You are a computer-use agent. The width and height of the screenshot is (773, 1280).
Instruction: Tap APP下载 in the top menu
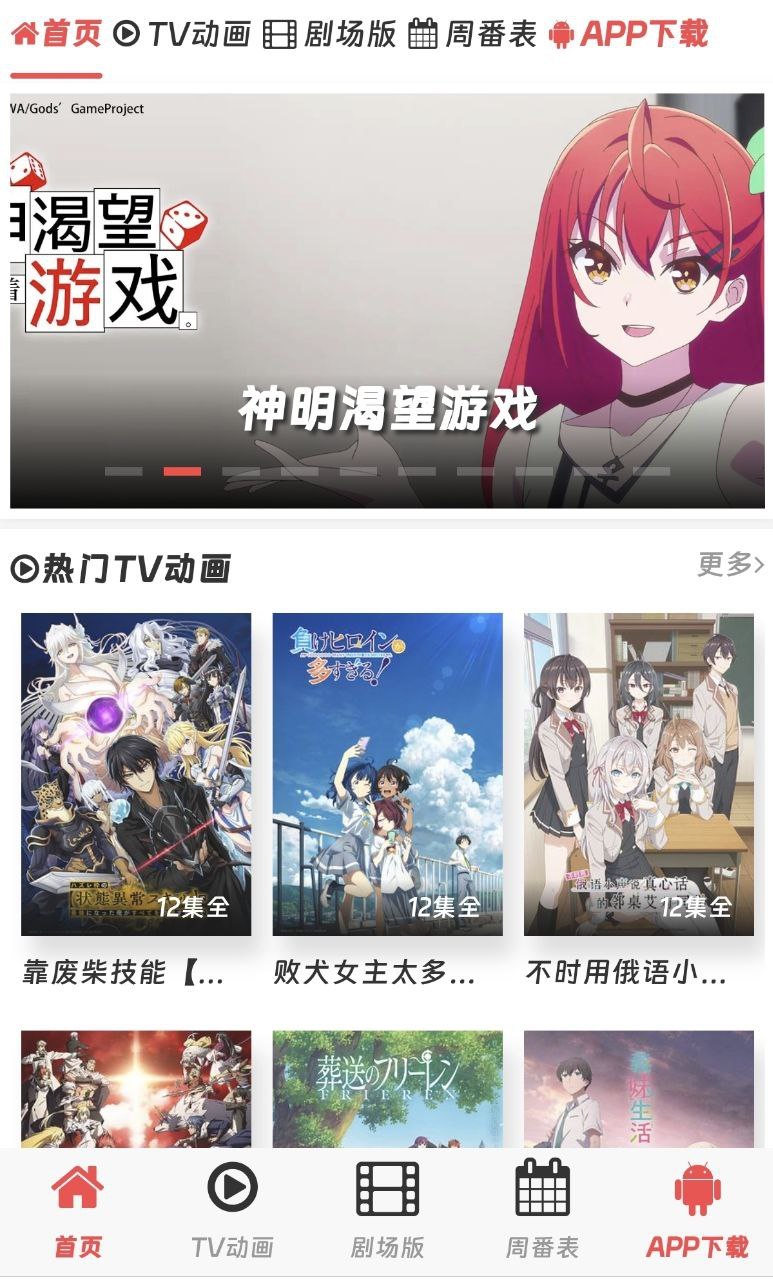coord(629,34)
